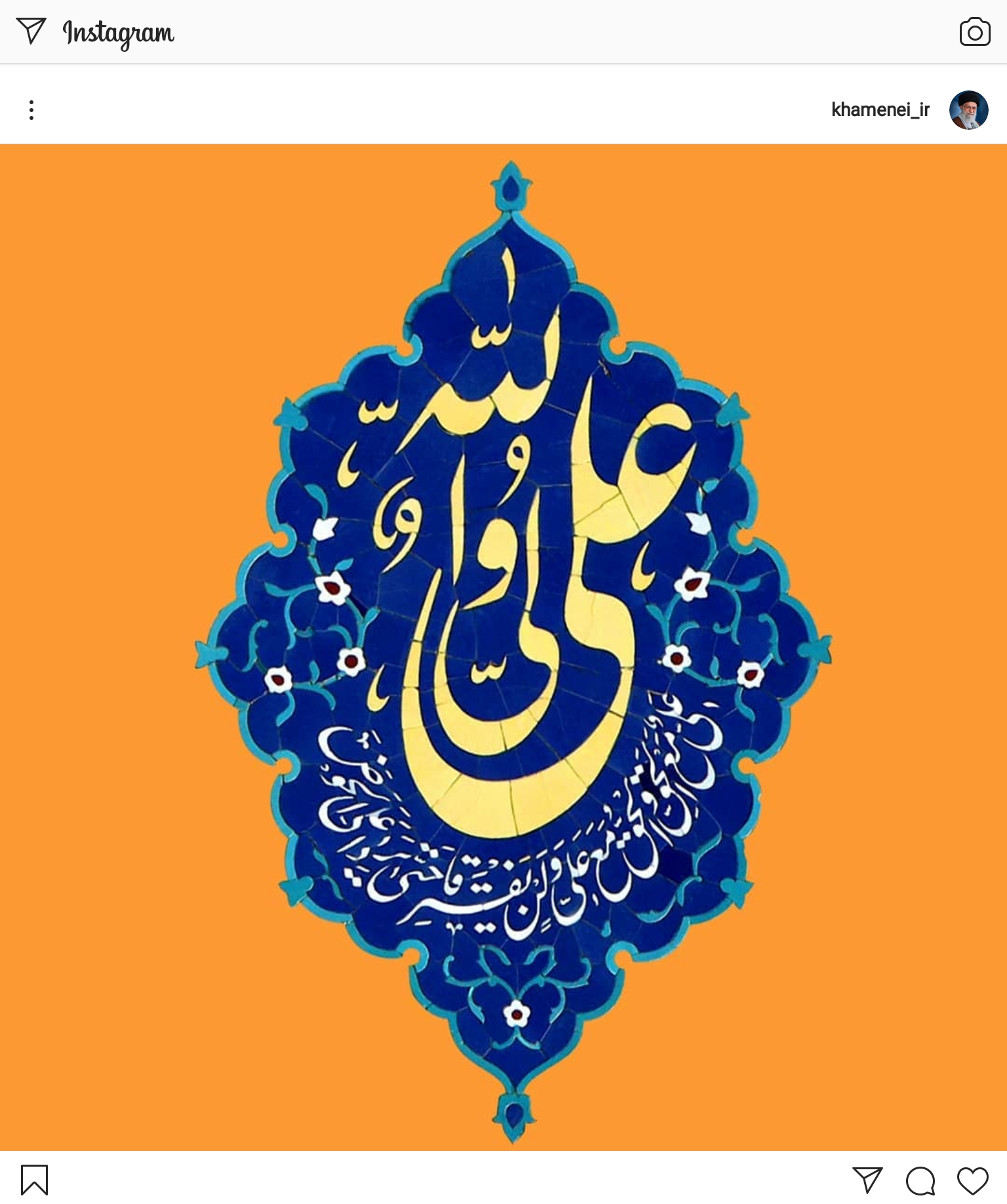Open khamenei_ir profile from the username
The image size is (1007, 1204).
point(879,109)
